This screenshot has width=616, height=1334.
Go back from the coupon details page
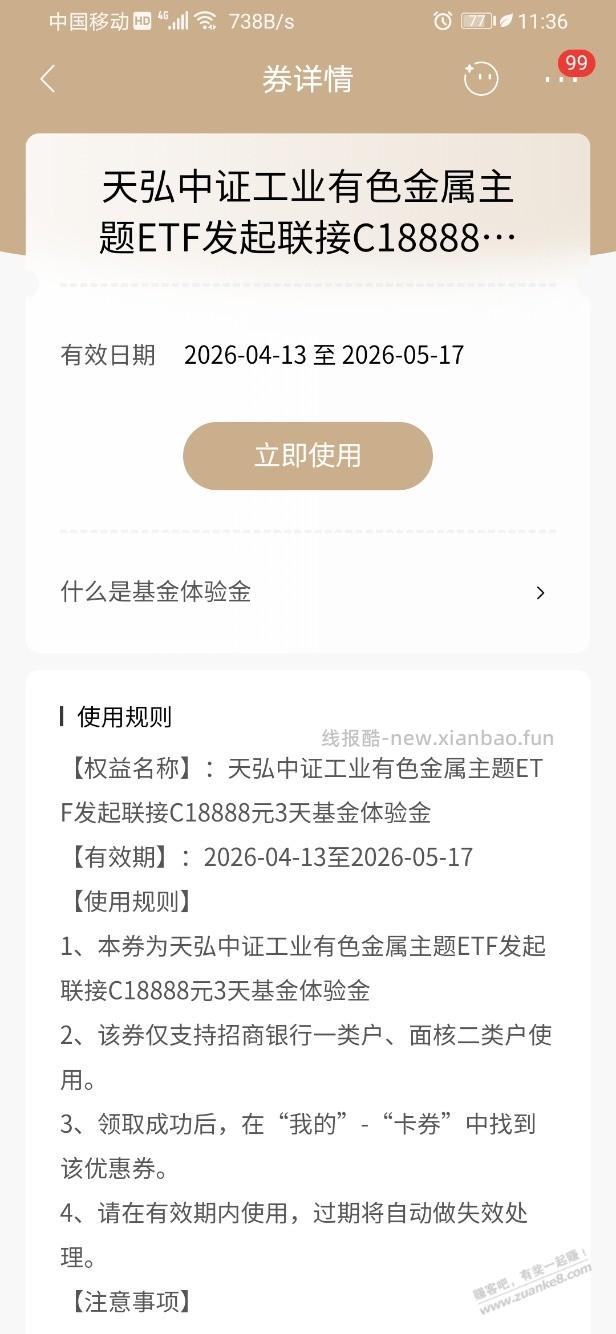coord(47,80)
